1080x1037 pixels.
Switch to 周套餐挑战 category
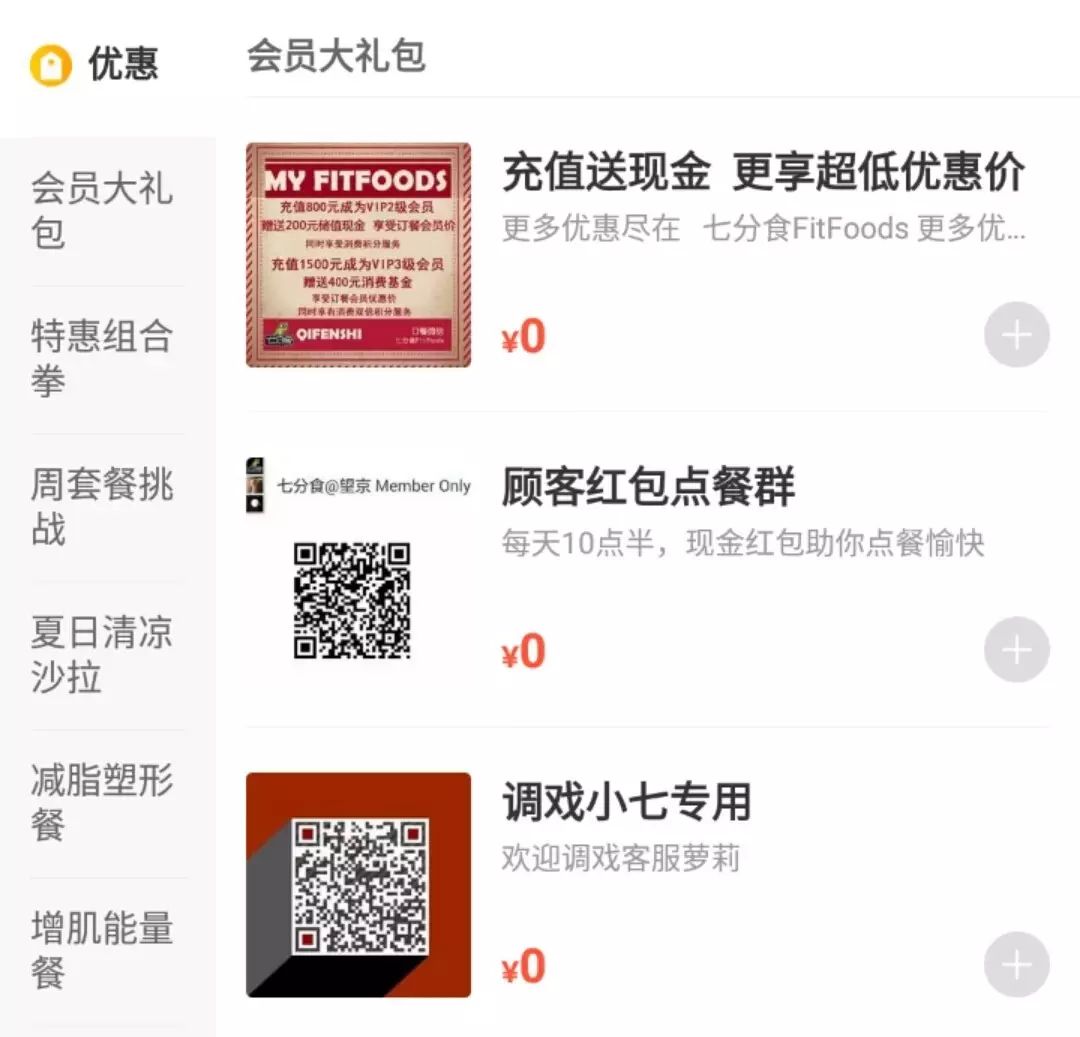pyautogui.click(x=102, y=507)
